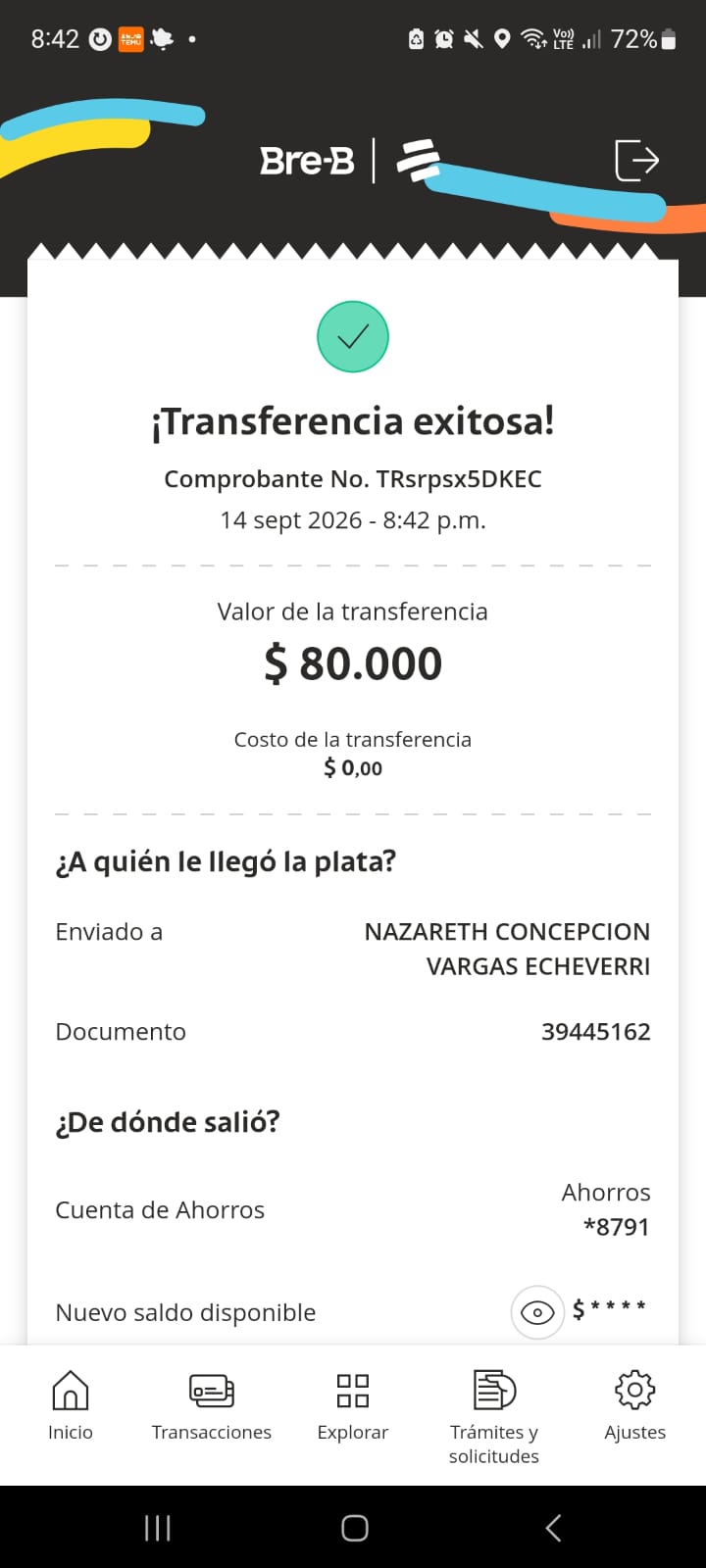Tap the logout icon in the header
The height and width of the screenshot is (1568, 706).
click(636, 160)
